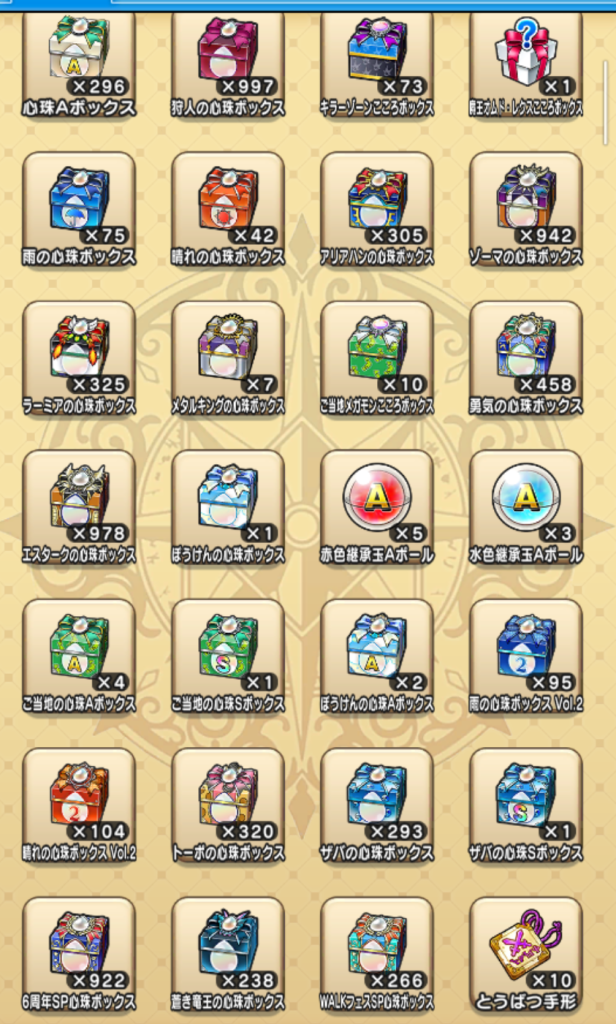Viewport: 616px width, 1024px height.
Task: Tap the キラーゾーンこころボックス tile
Action: point(377,53)
